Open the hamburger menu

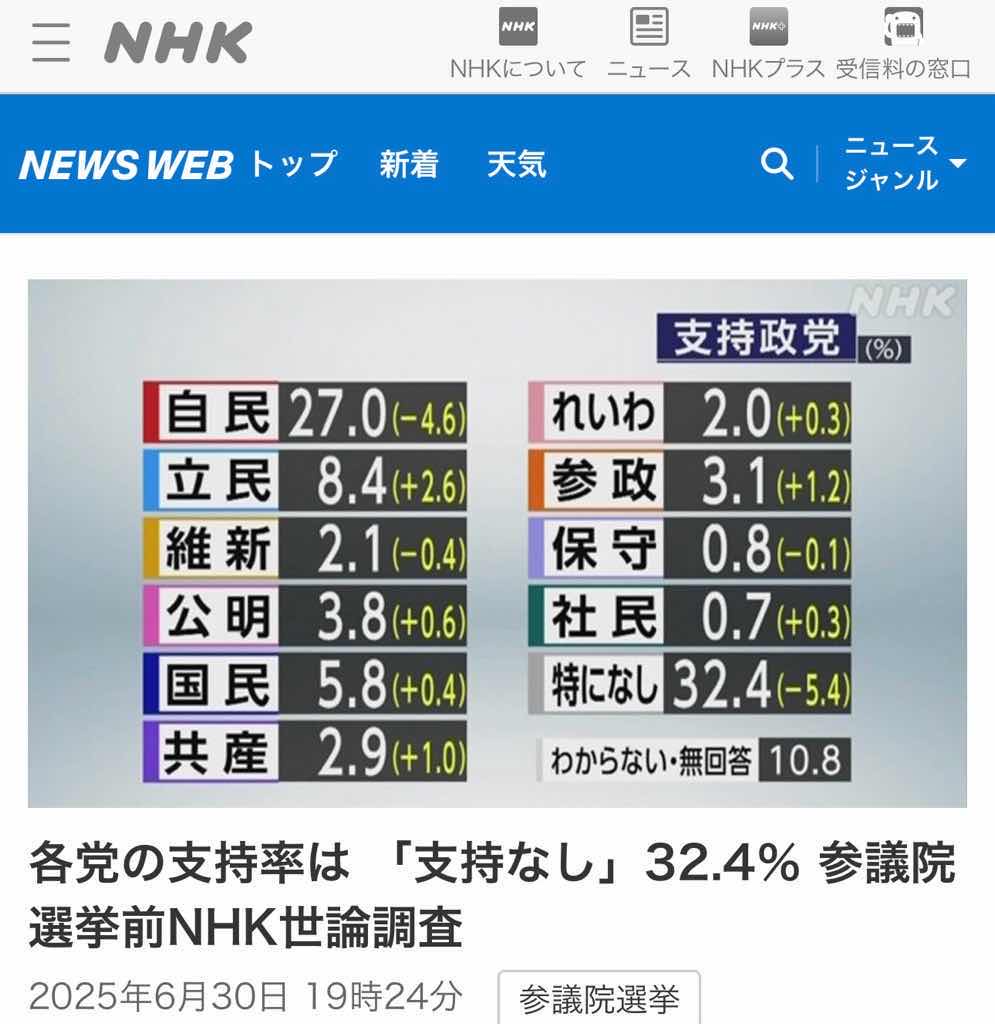point(50,44)
